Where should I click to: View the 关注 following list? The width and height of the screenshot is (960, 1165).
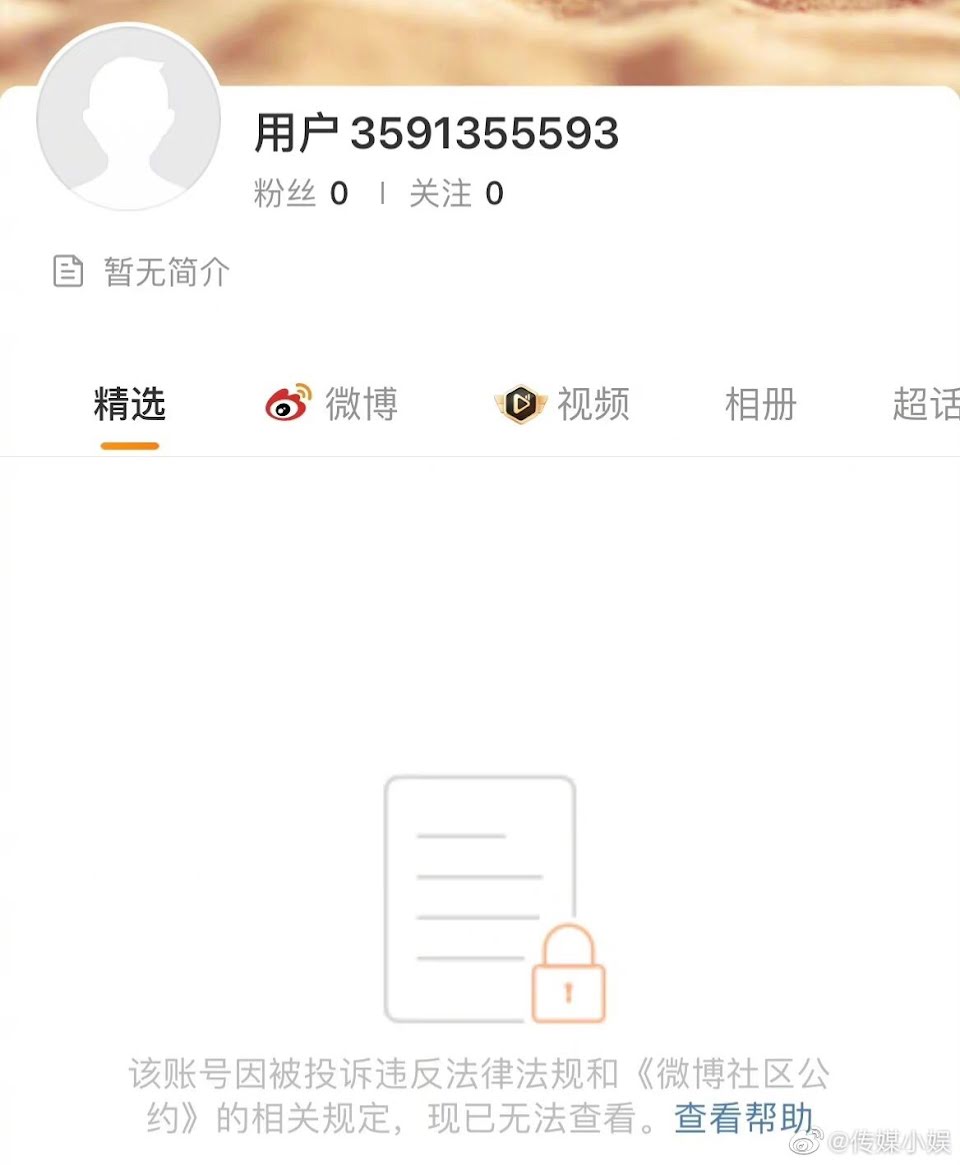click(456, 194)
